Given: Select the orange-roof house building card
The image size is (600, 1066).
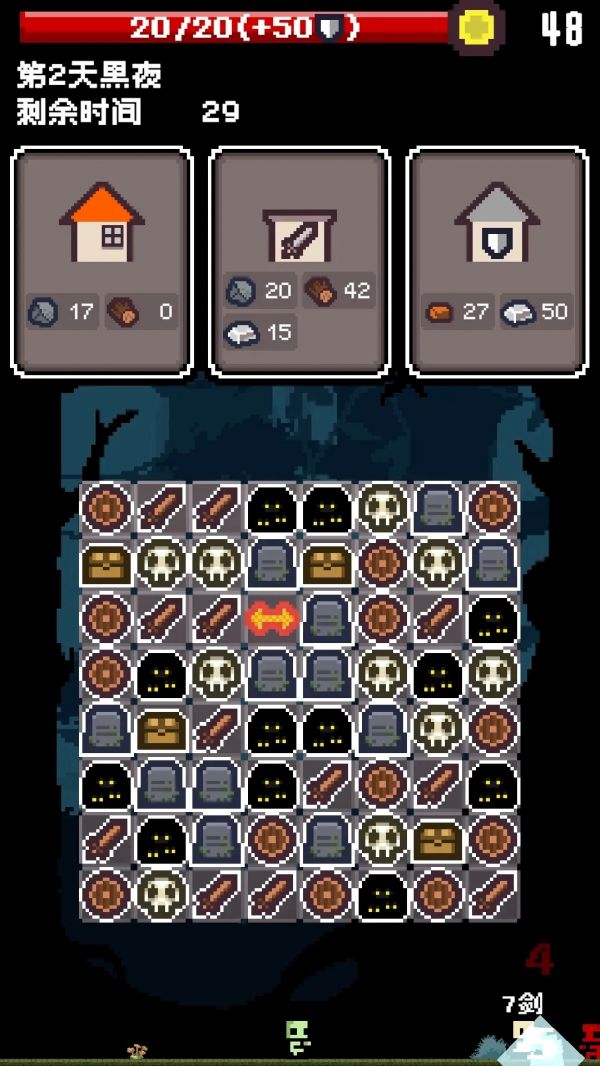Looking at the screenshot, I should tap(101, 262).
